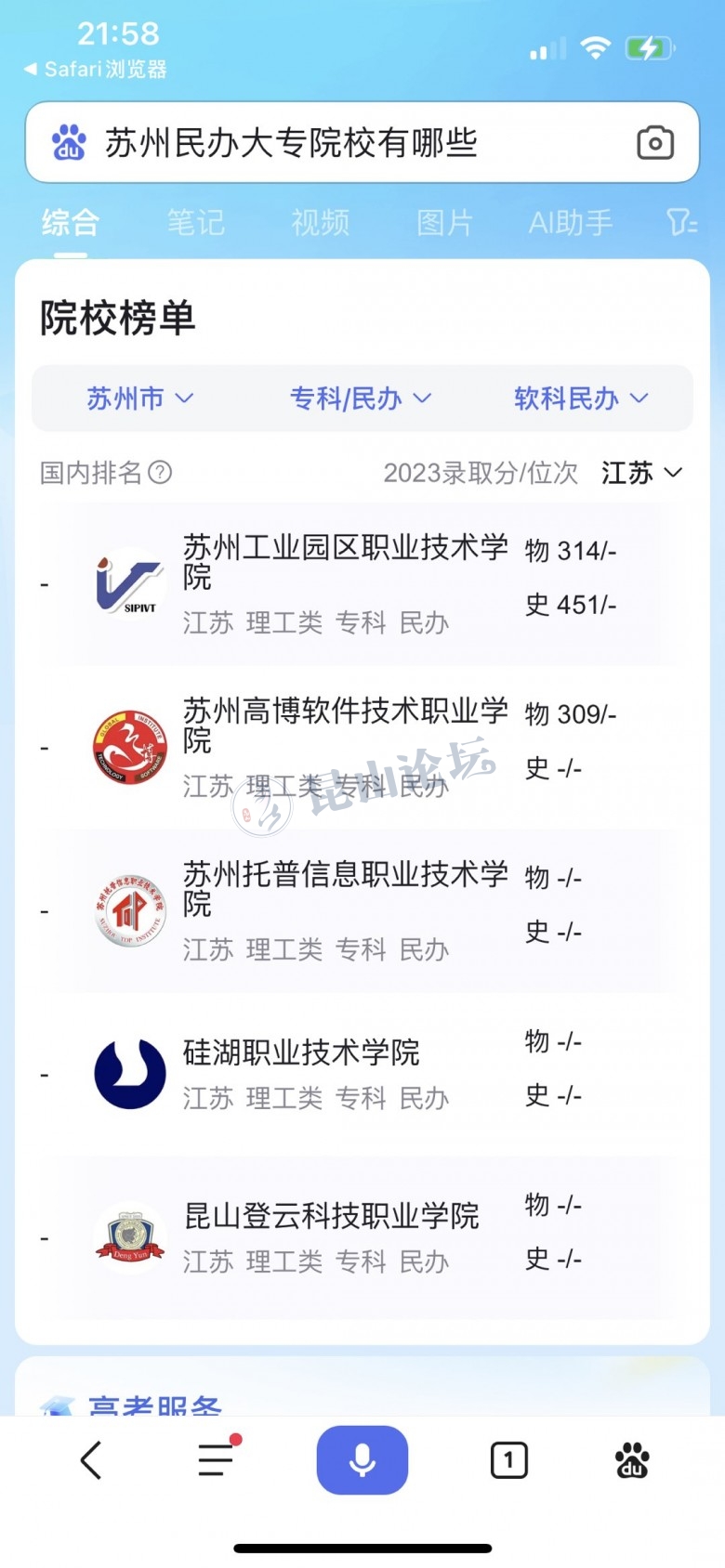Open 苏州工业园区职业技术学院 details
This screenshot has width=725, height=1568.
pos(345,562)
